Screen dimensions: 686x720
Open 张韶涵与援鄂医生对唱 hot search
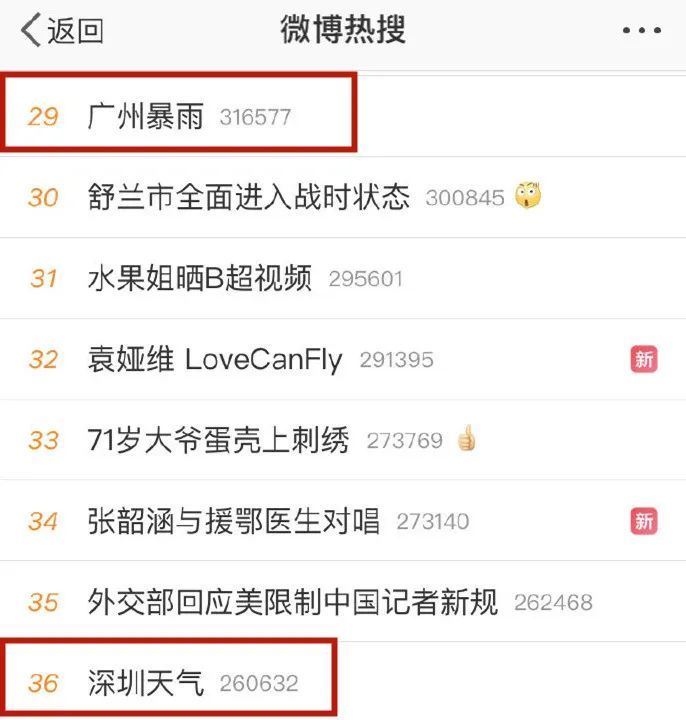coord(234,521)
